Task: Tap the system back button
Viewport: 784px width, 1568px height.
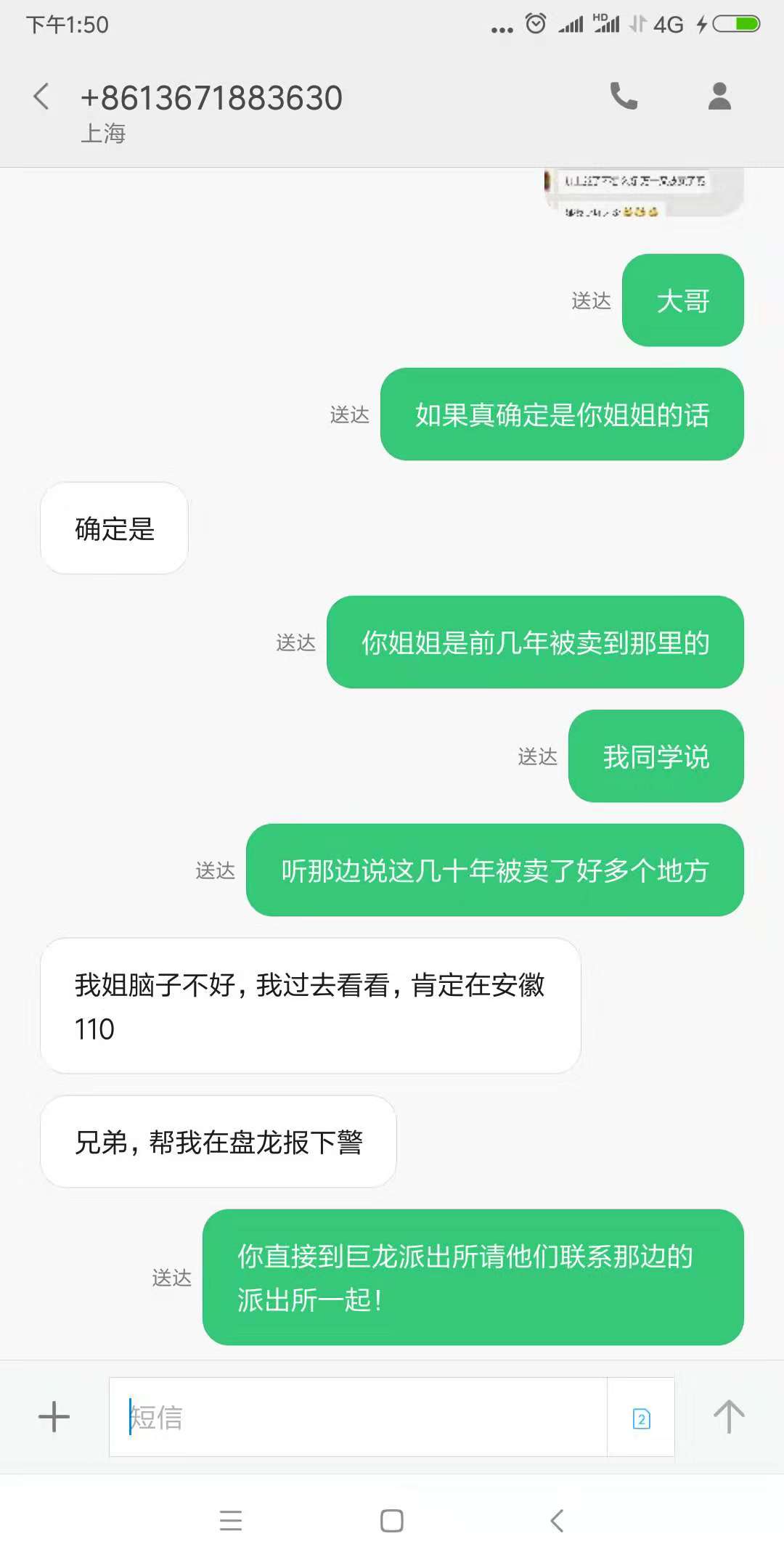Action: [557, 1520]
